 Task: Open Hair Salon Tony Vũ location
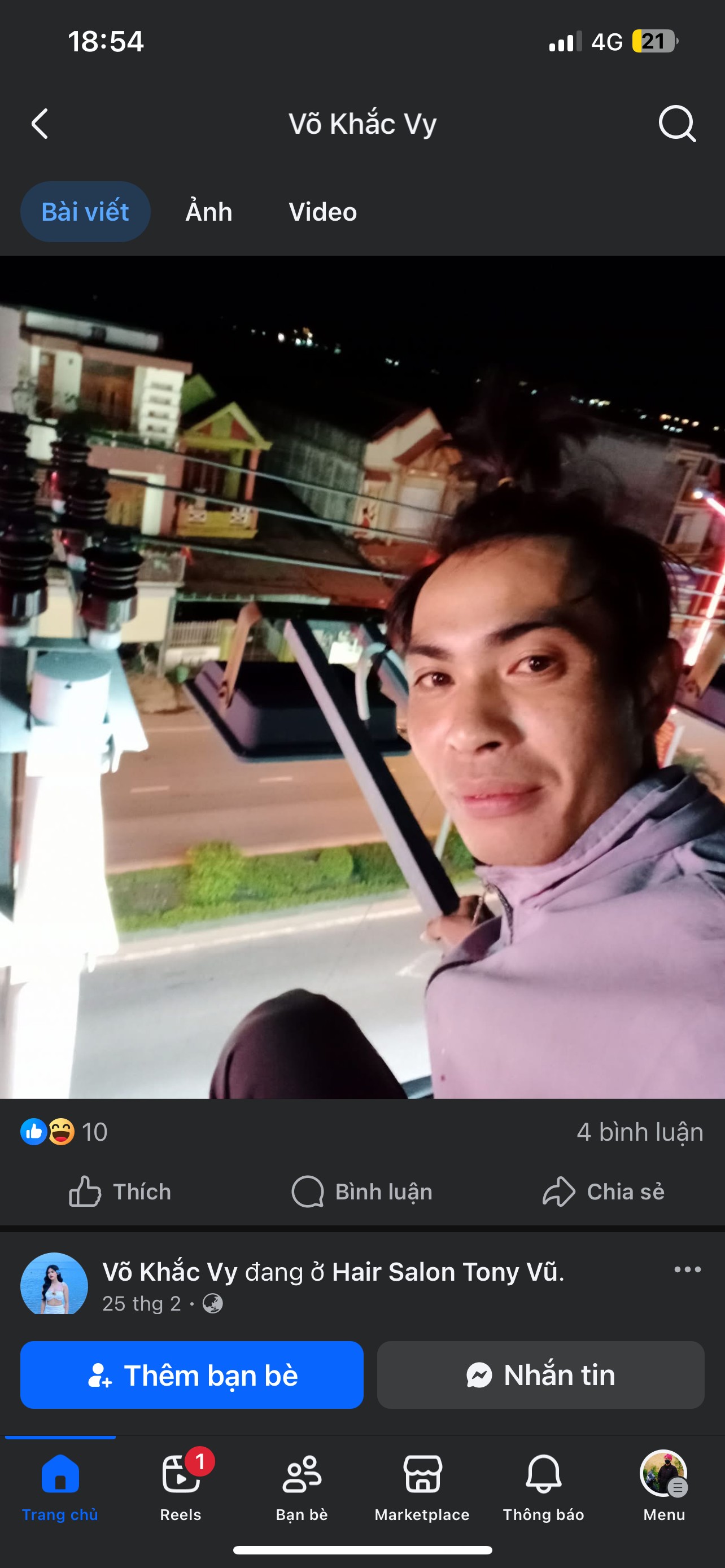point(448,1272)
